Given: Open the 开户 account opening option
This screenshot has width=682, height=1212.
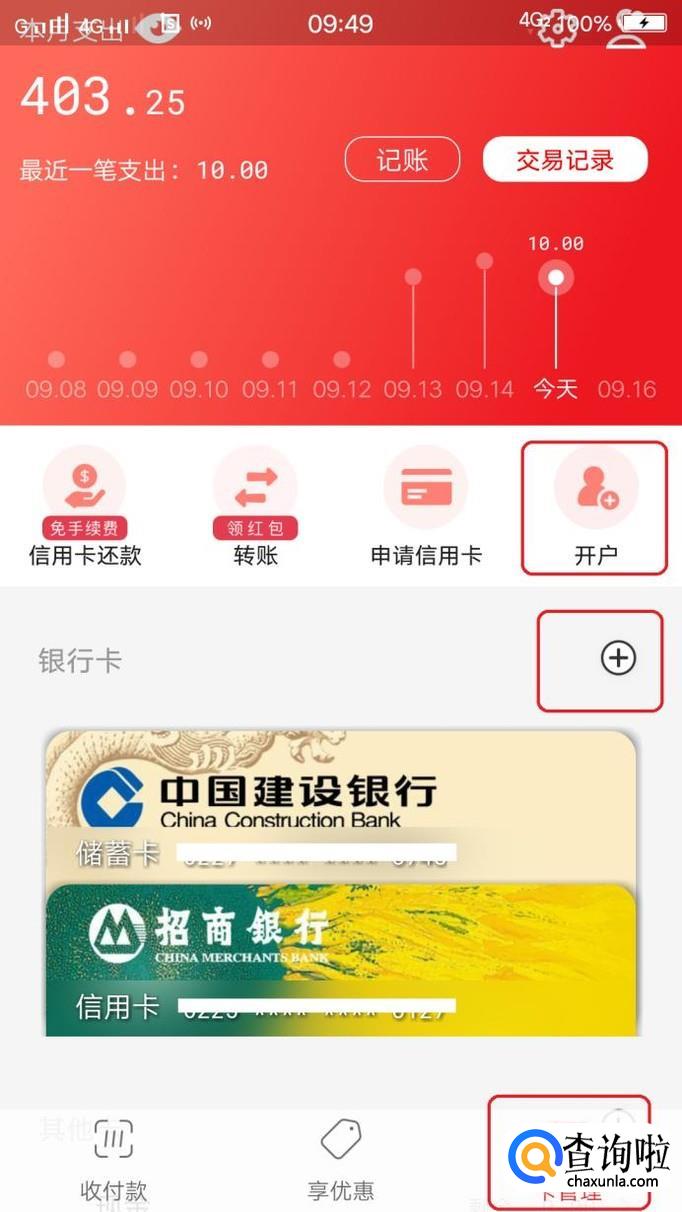Looking at the screenshot, I should (x=596, y=507).
